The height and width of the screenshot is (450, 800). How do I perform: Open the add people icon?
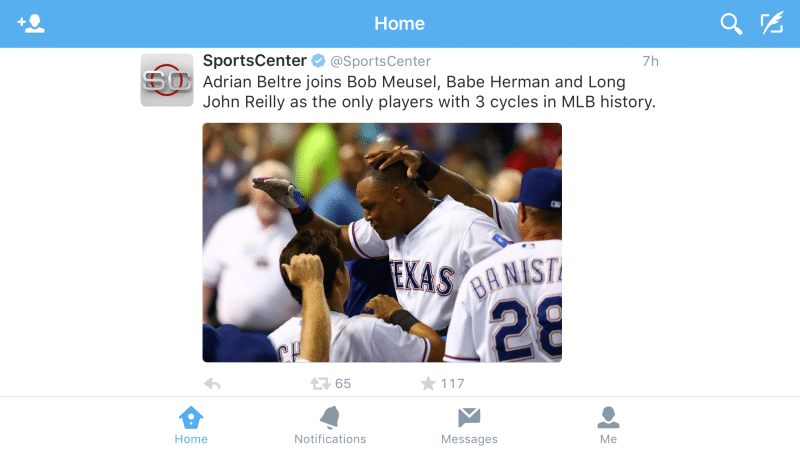31,23
